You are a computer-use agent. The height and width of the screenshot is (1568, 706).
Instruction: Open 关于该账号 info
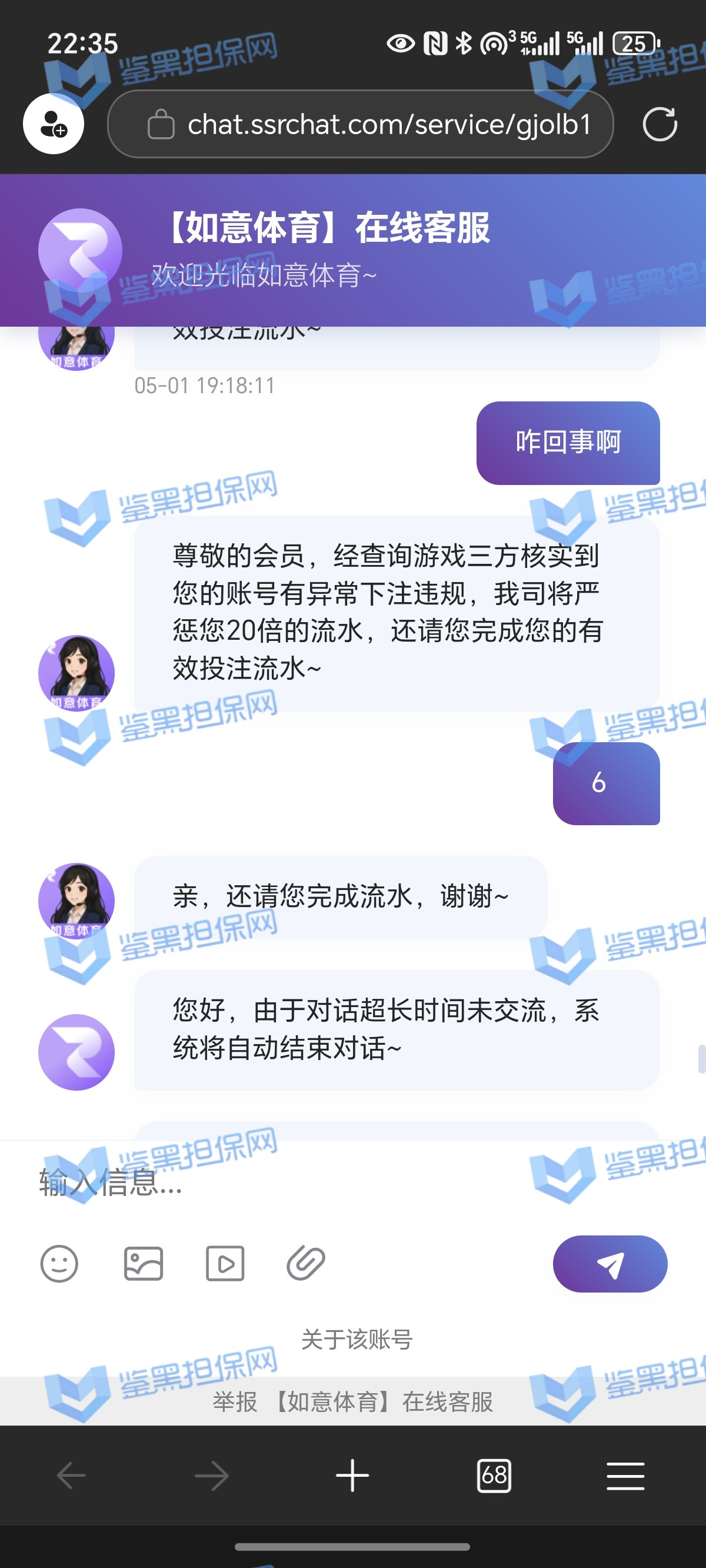357,1340
